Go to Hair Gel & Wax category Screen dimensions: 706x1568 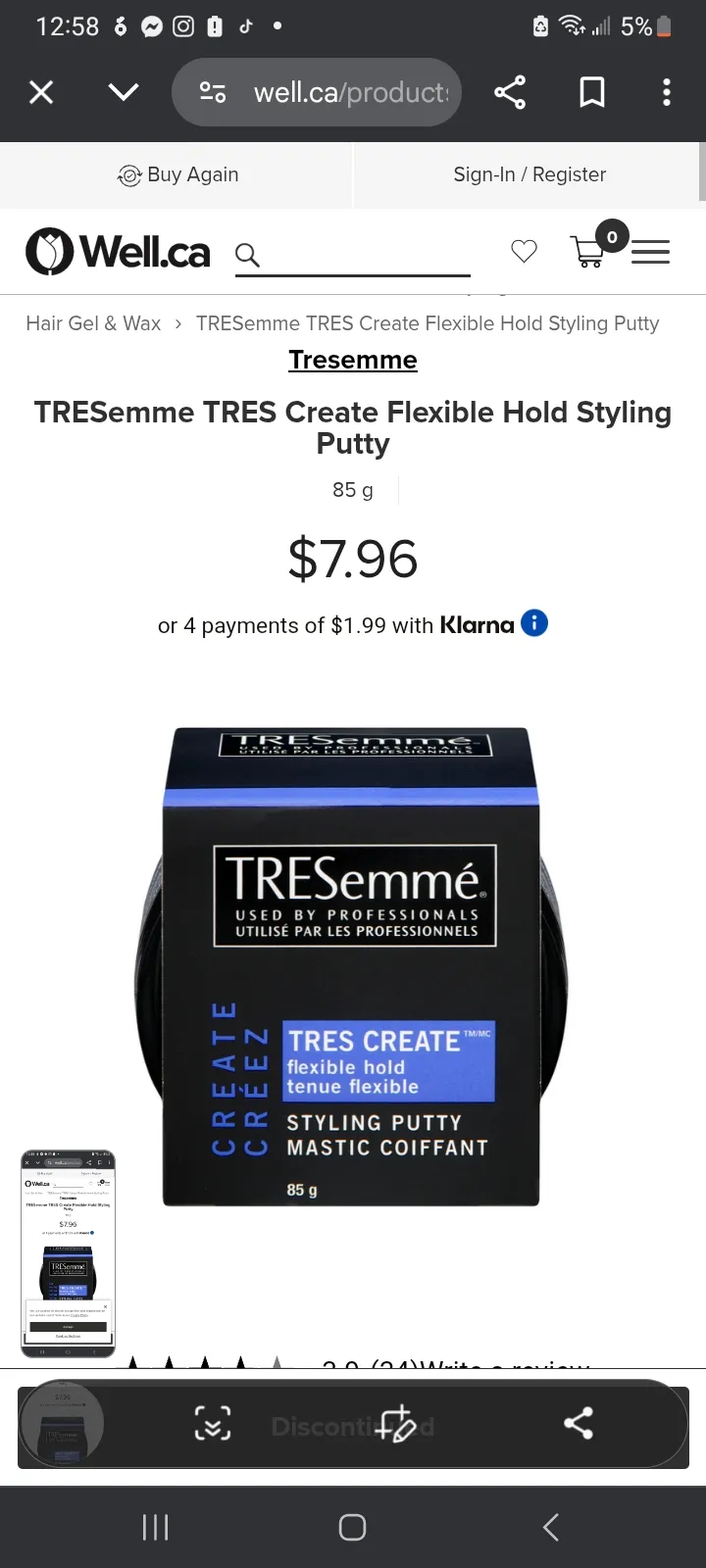[93, 323]
